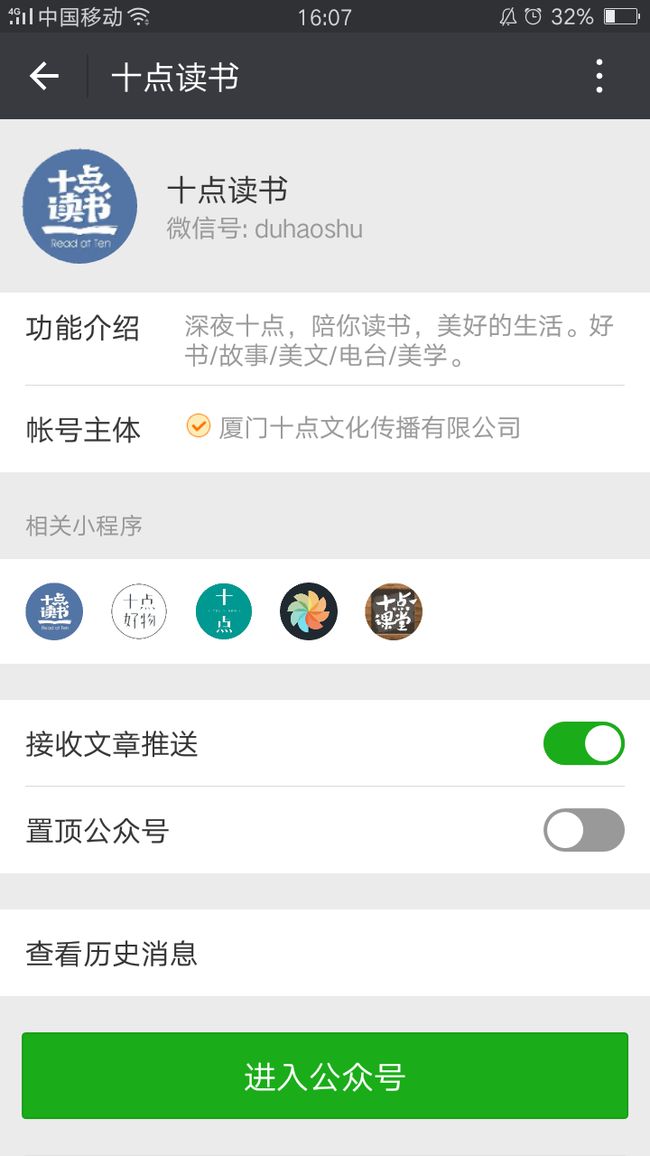This screenshot has width=650, height=1156.
Task: Enable 置顶公众号
Action: 584,830
